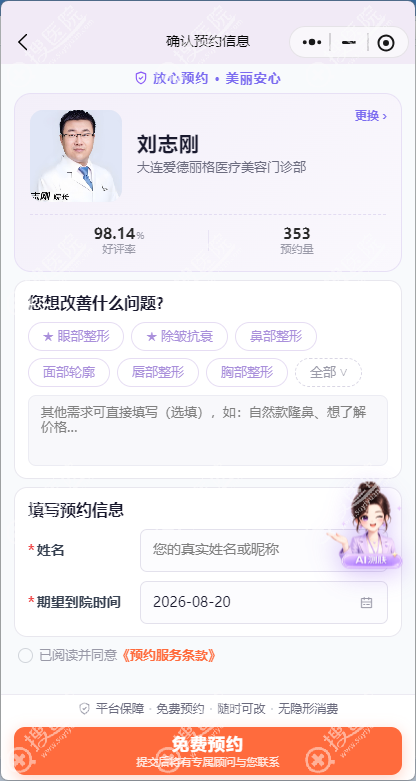
Task: Open the 期望到院时间 date picker
Action: [x=264, y=602]
